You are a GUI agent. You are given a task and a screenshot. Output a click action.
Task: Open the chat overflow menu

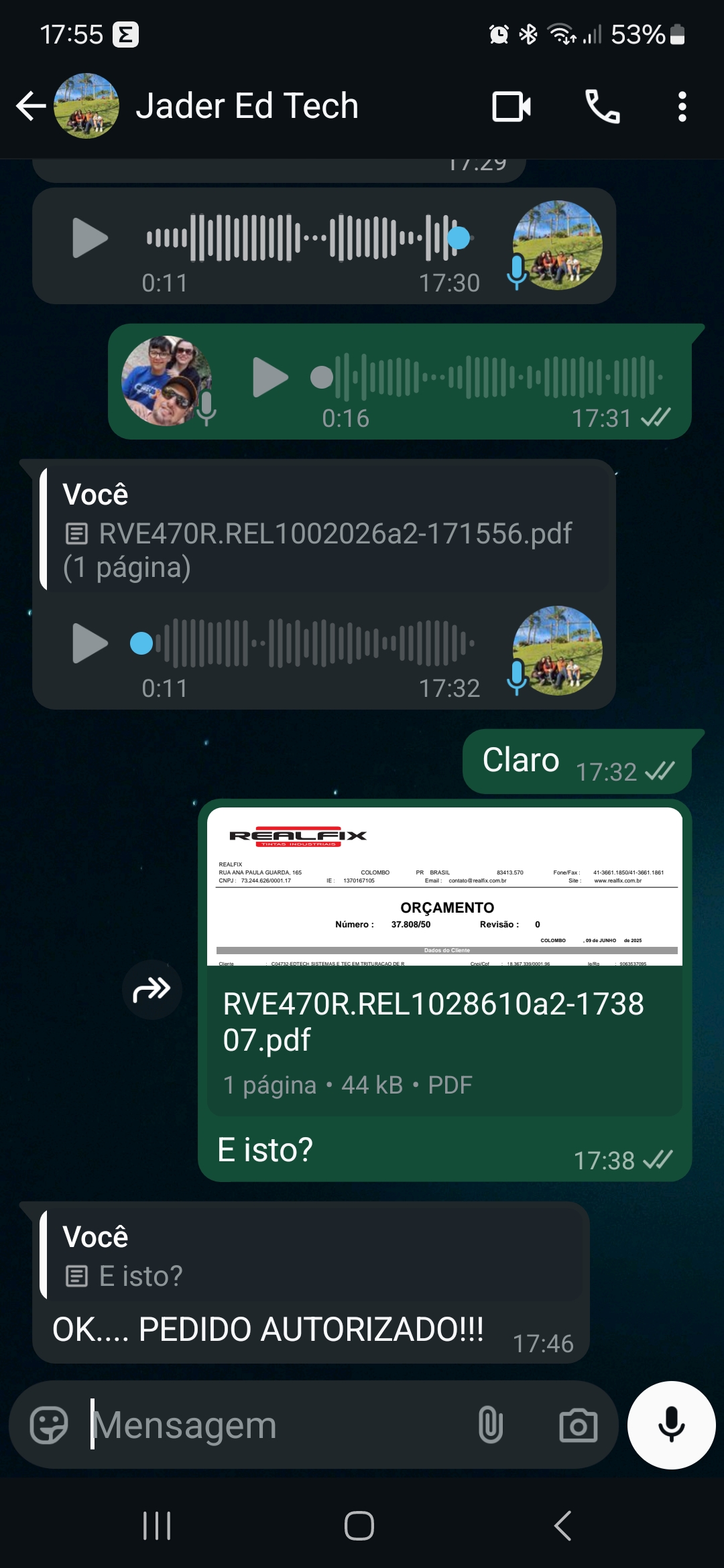(x=682, y=107)
